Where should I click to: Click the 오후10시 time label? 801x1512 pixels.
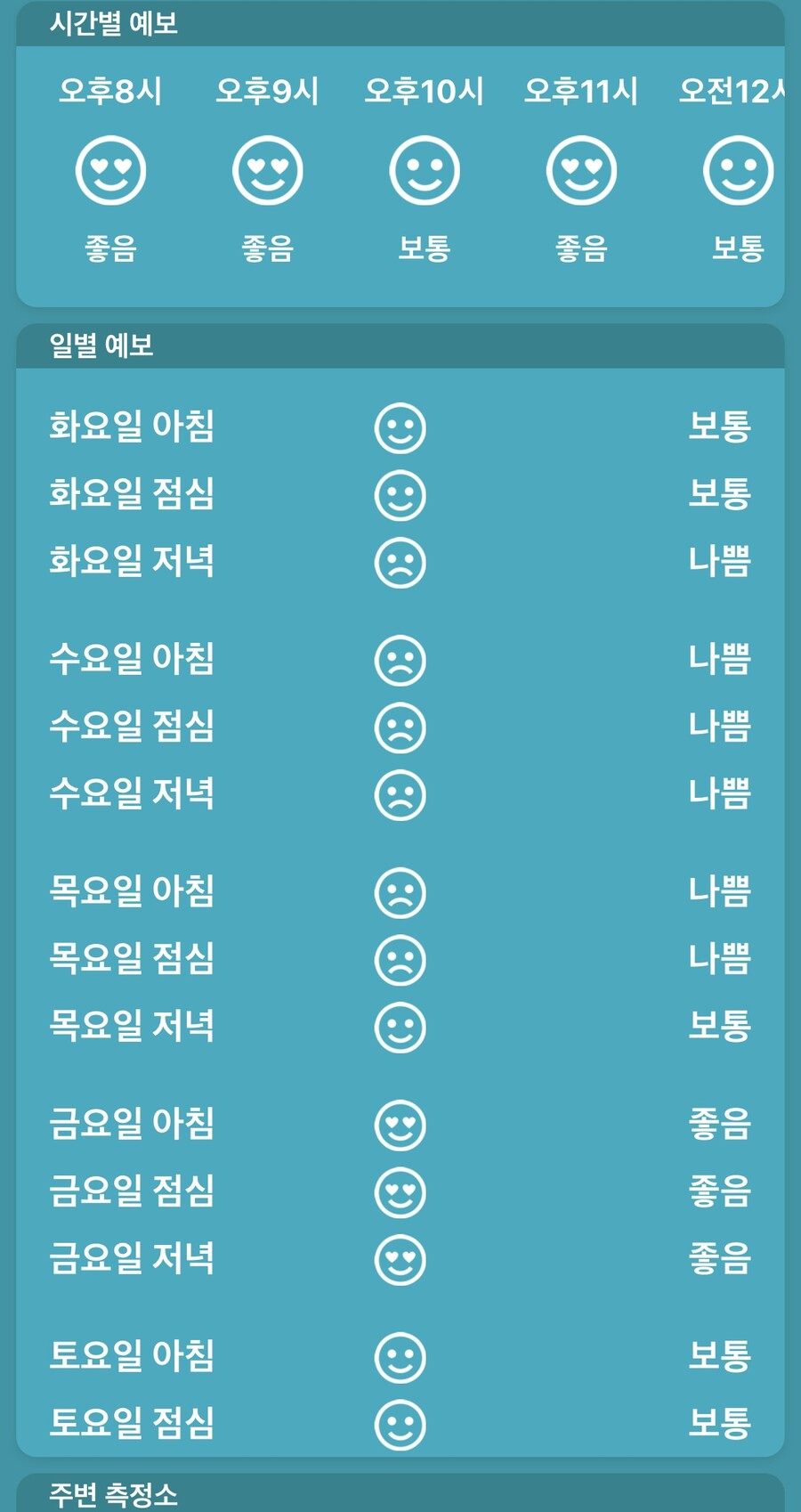tap(425, 89)
